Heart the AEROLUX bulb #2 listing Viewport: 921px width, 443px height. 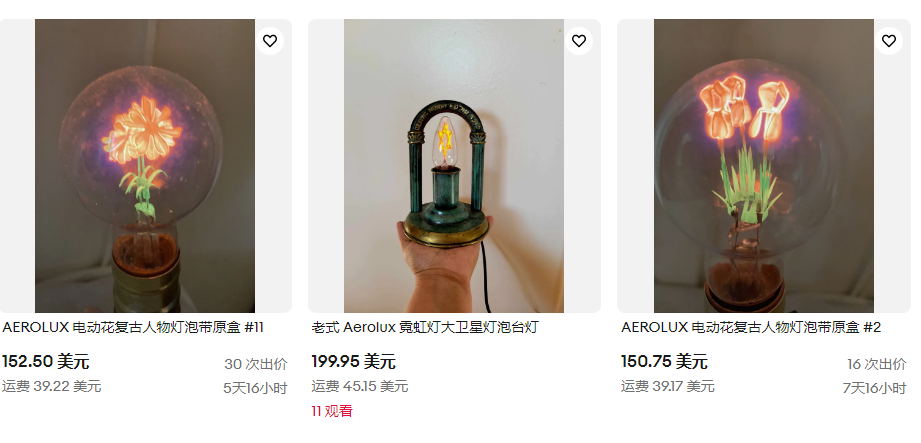coord(888,41)
